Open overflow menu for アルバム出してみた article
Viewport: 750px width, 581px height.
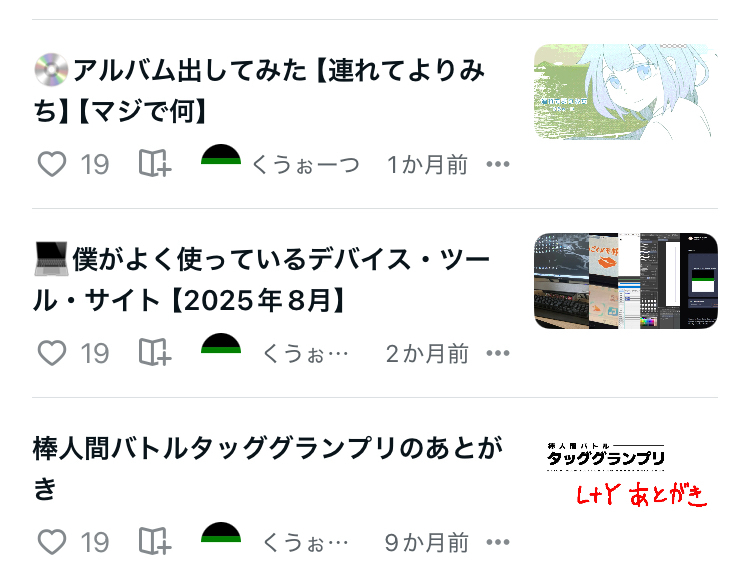[497, 164]
